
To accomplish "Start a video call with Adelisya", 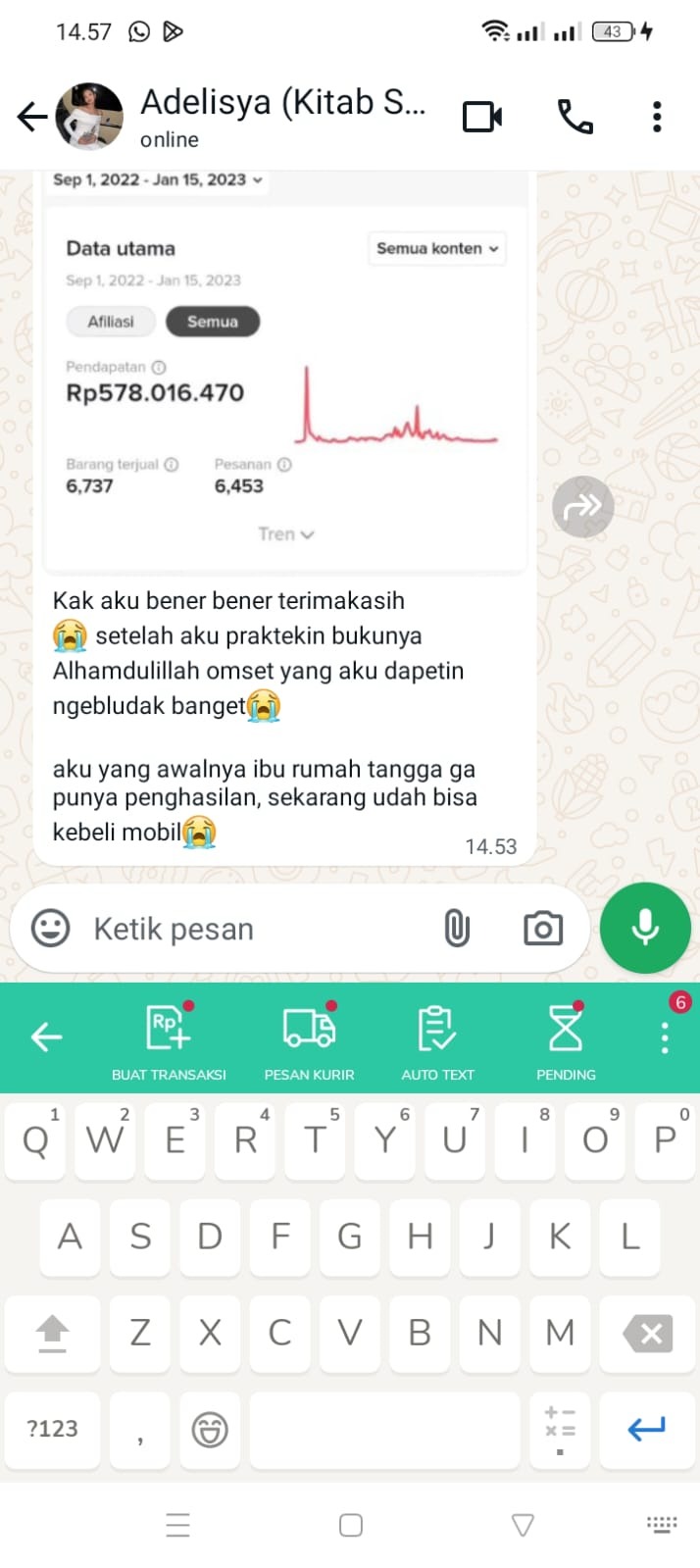I will coord(482,117).
